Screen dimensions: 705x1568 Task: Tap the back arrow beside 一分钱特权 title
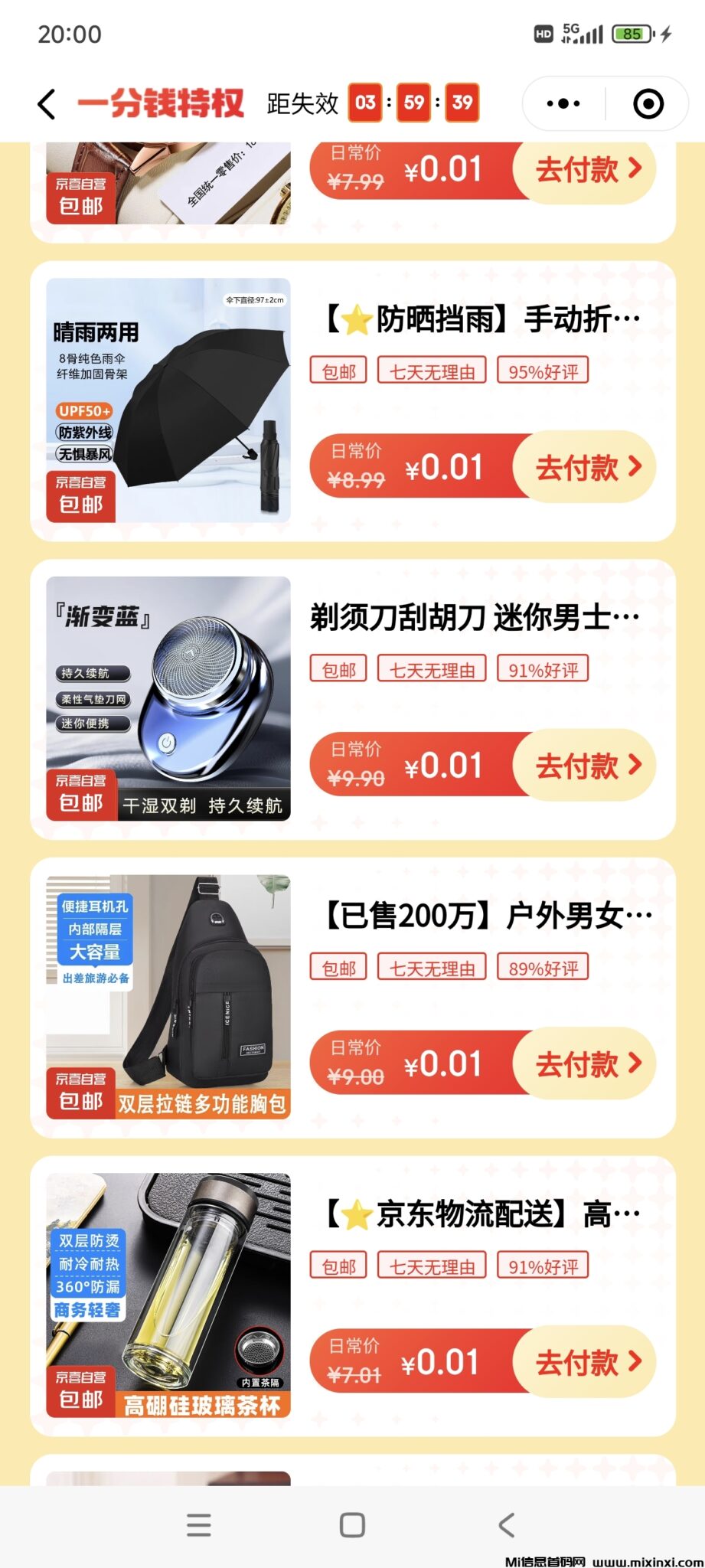(x=46, y=103)
